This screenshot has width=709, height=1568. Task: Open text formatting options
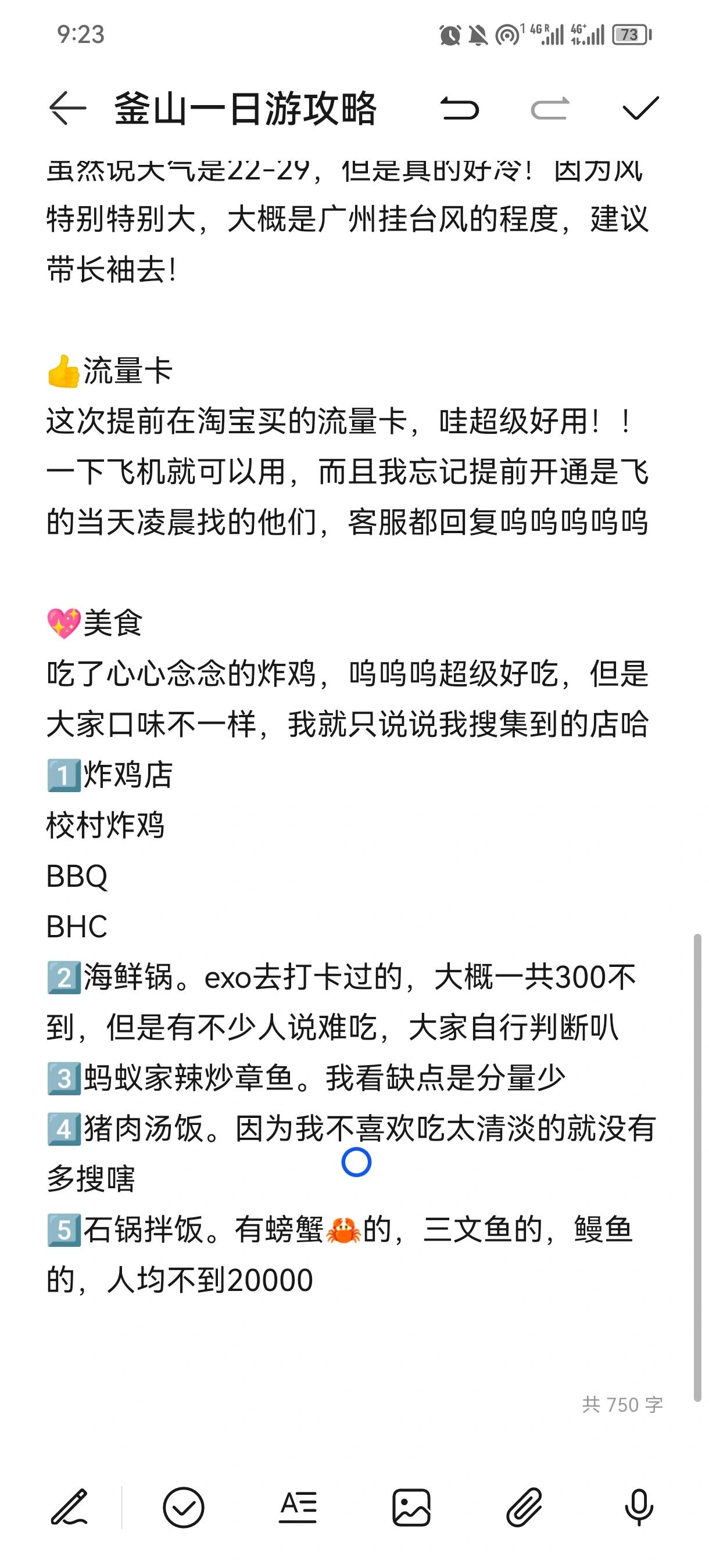coord(298,1507)
